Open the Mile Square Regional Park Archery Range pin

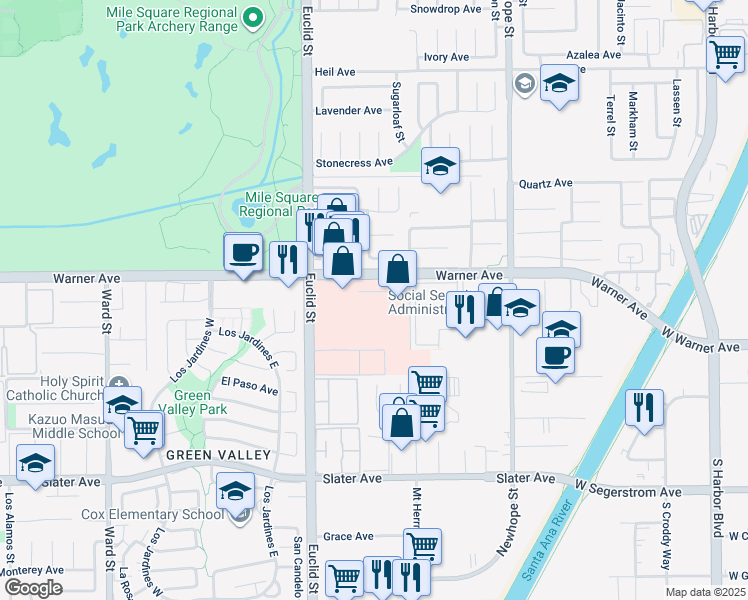253,19
